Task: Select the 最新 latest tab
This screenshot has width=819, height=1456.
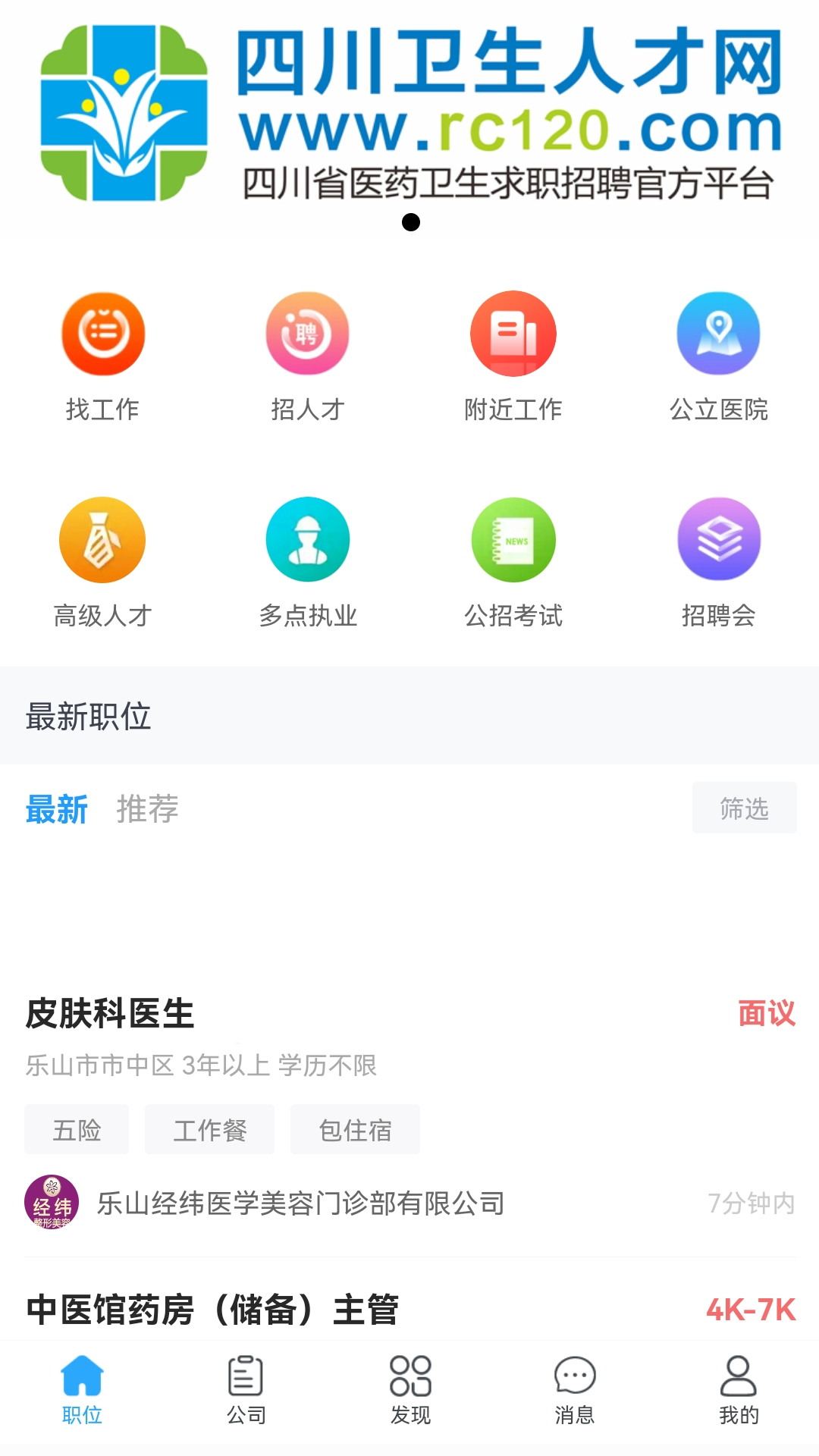Action: coord(57,809)
